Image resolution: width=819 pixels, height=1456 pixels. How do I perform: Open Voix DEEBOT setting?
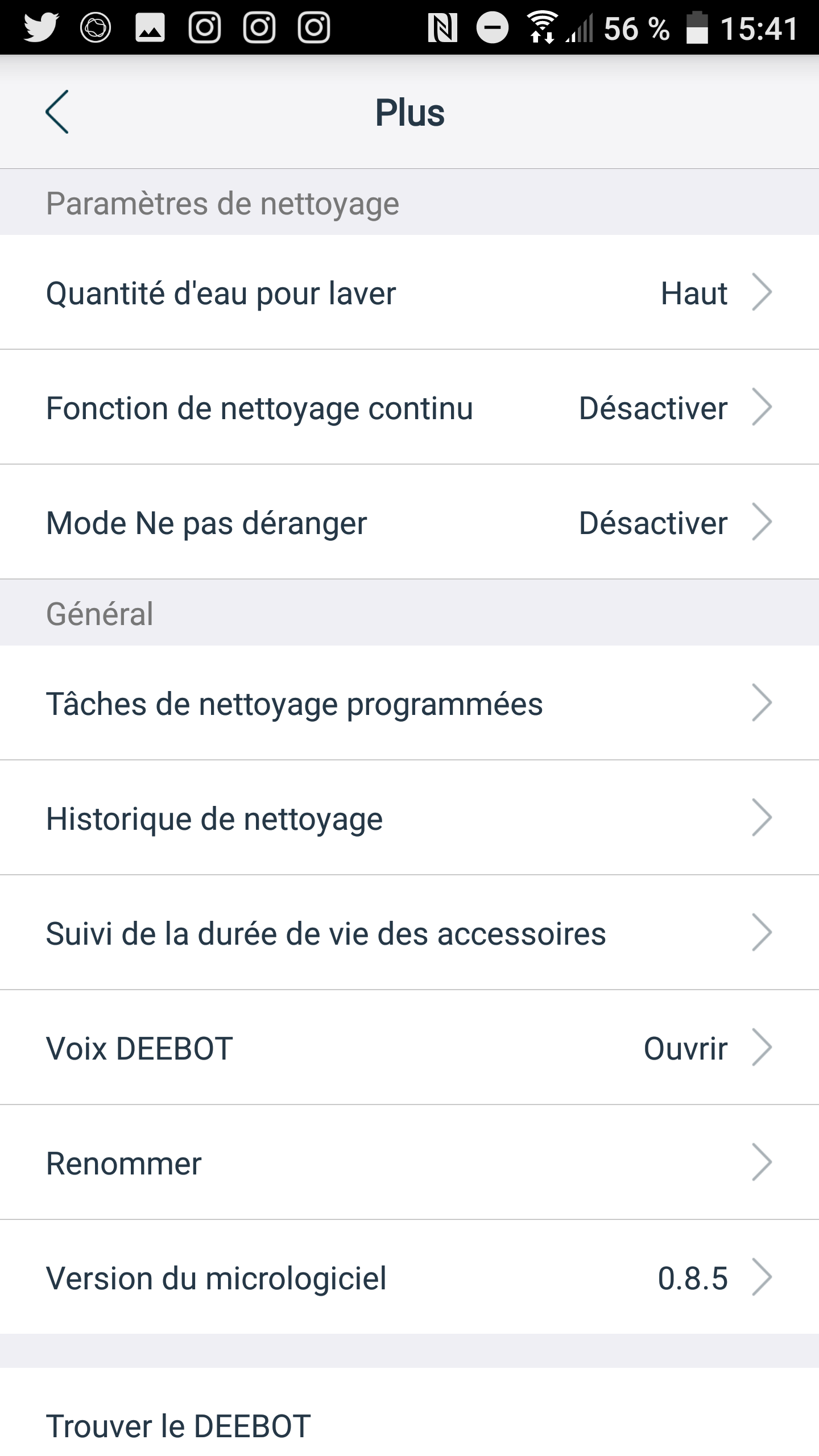click(409, 1048)
